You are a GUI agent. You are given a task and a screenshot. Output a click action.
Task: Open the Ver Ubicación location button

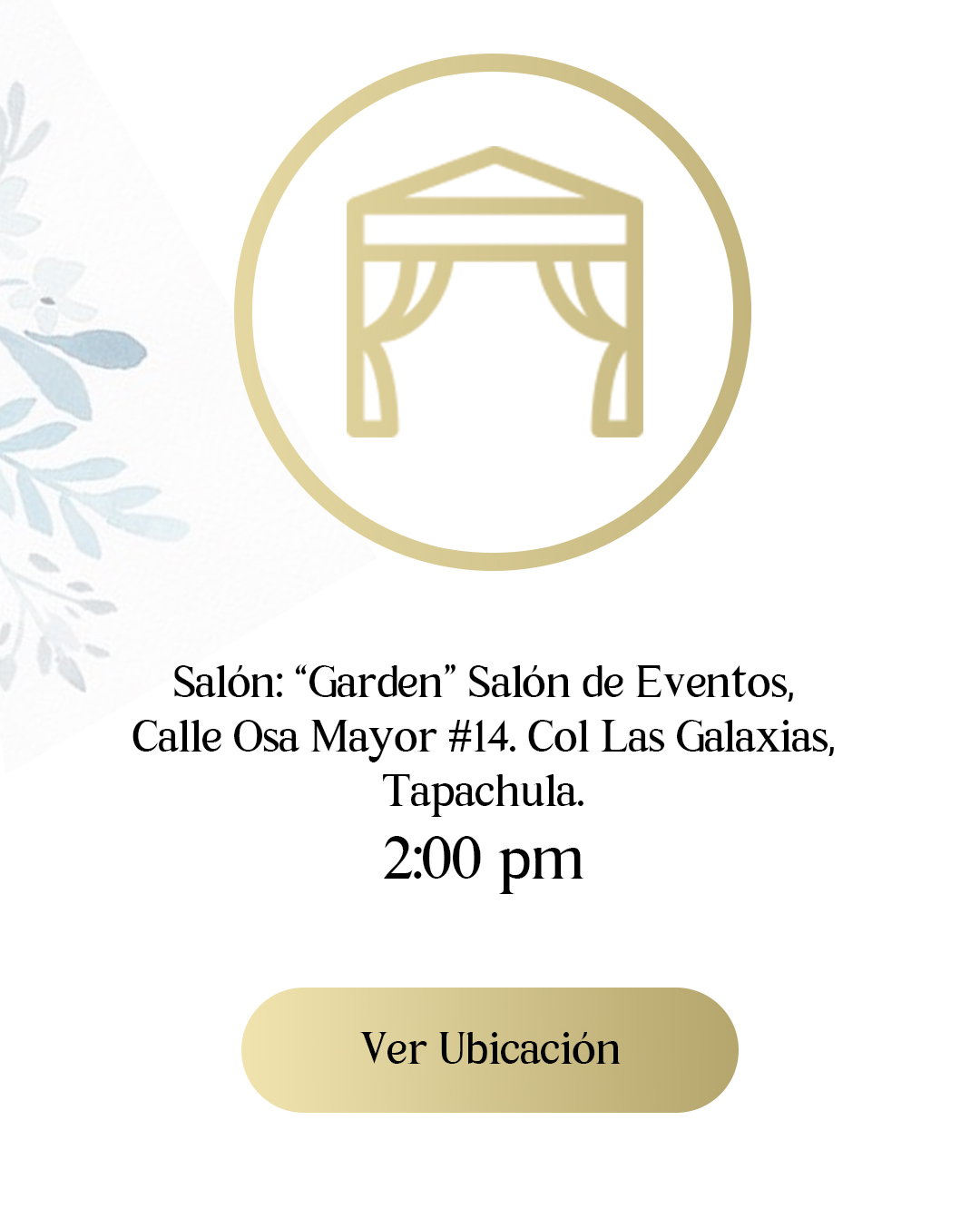coord(490,1049)
